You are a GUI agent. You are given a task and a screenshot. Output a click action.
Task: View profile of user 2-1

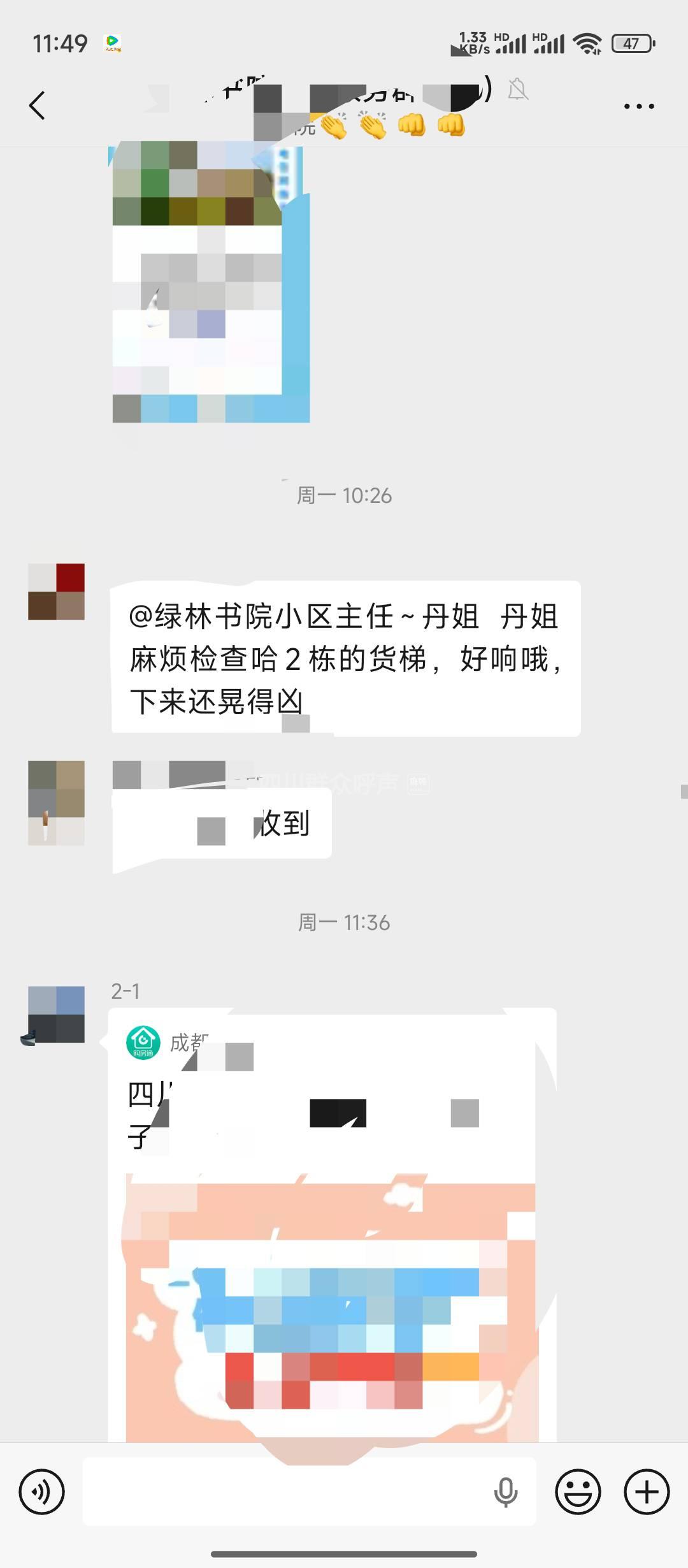click(56, 1014)
